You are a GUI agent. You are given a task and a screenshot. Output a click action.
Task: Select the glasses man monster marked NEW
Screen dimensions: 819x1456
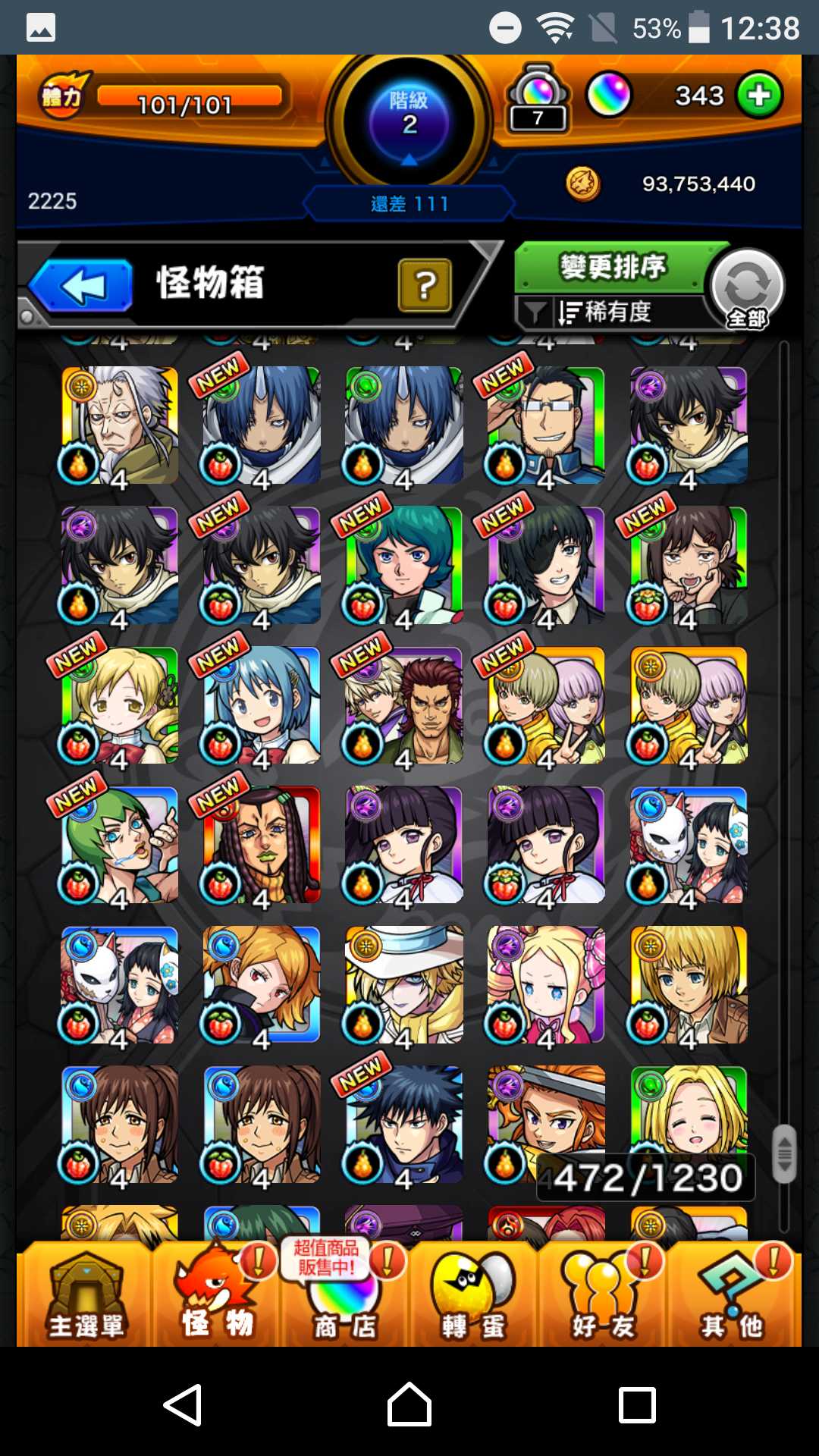pos(546,425)
